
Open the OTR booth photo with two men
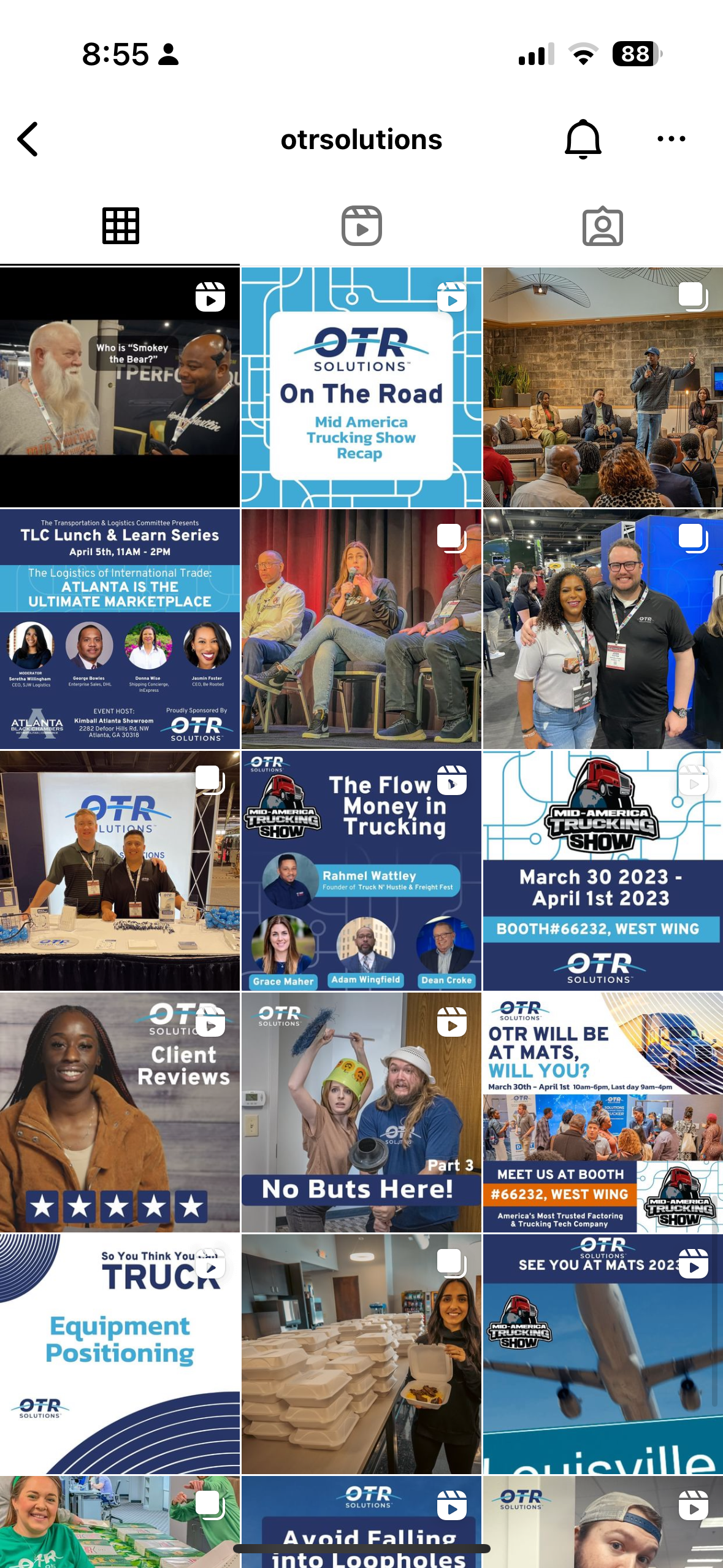120,870
